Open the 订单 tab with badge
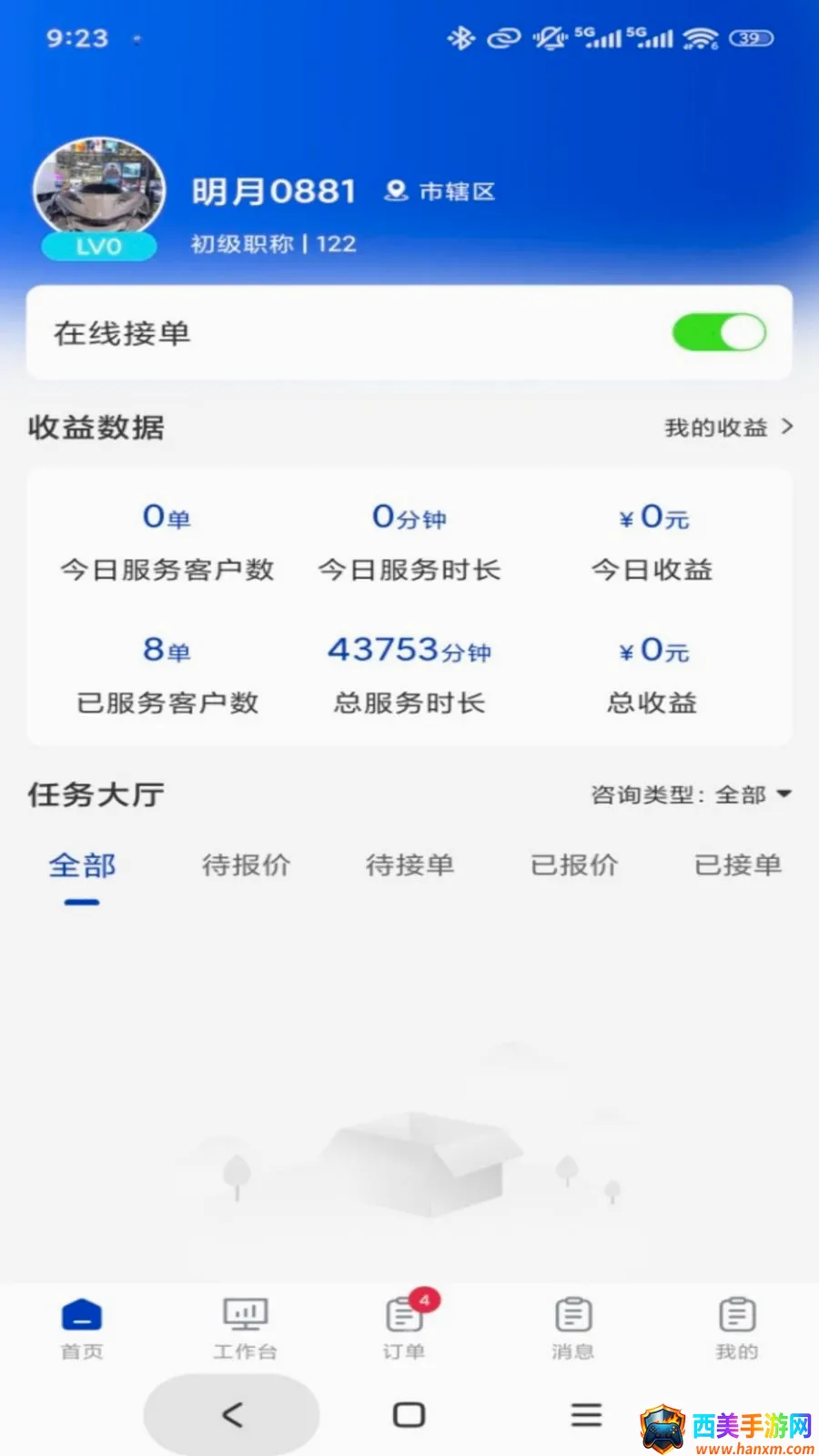Screen dimensions: 819x1456 405,1329
